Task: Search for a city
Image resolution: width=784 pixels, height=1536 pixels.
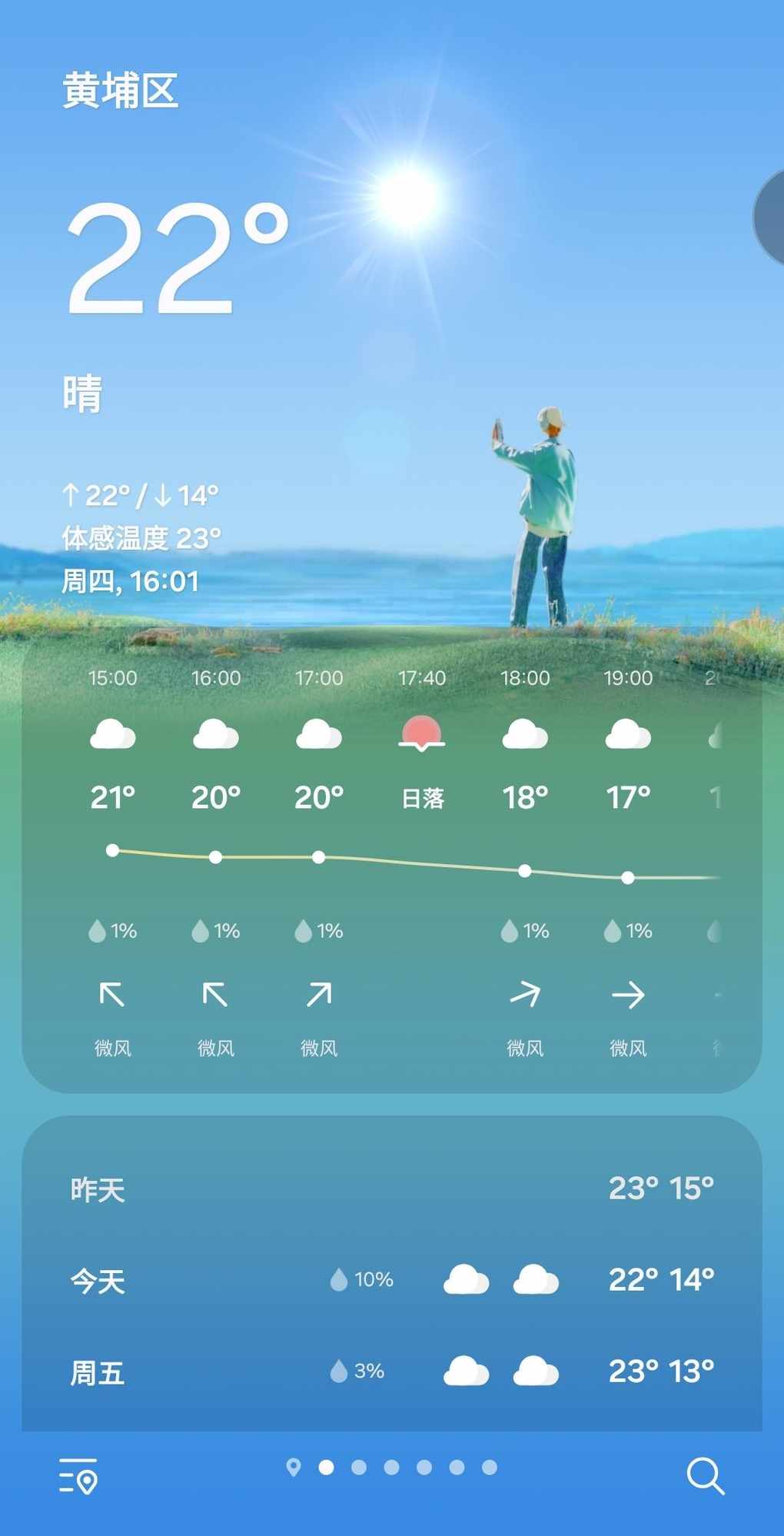Action: point(705,1475)
